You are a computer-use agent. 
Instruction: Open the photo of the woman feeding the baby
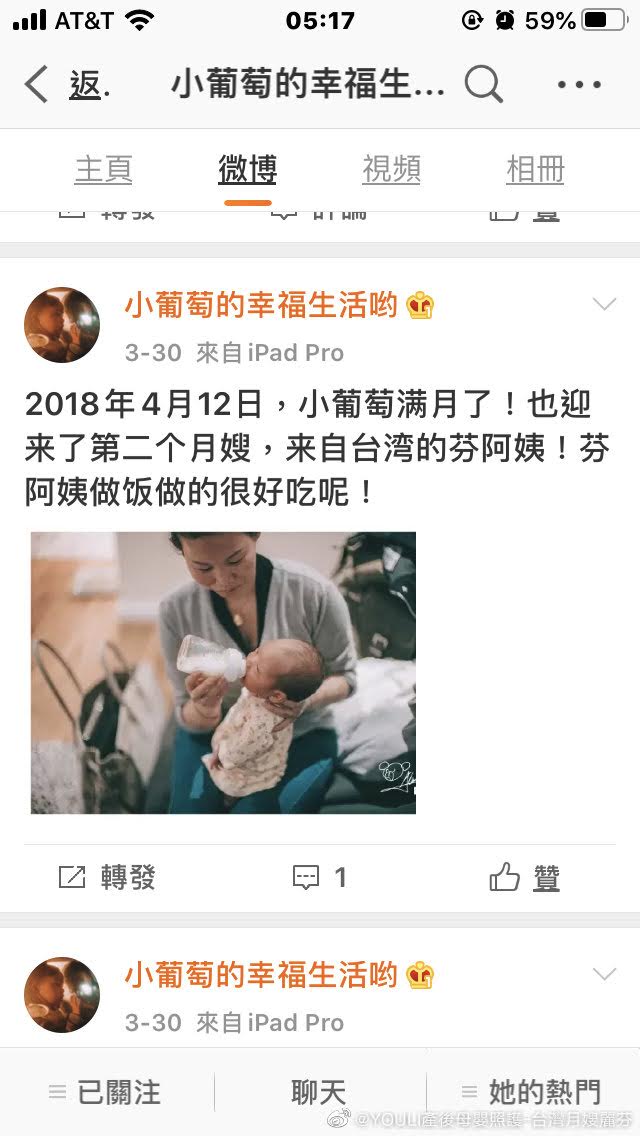click(223, 672)
